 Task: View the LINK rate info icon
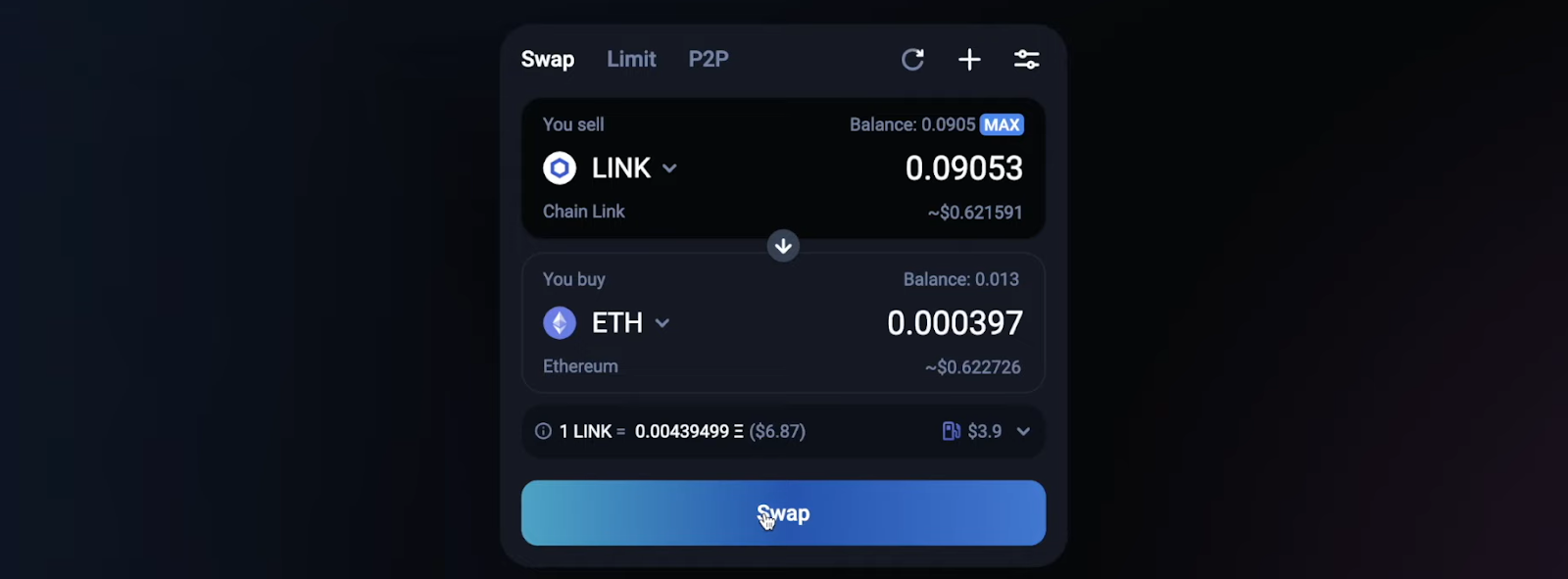coord(543,431)
